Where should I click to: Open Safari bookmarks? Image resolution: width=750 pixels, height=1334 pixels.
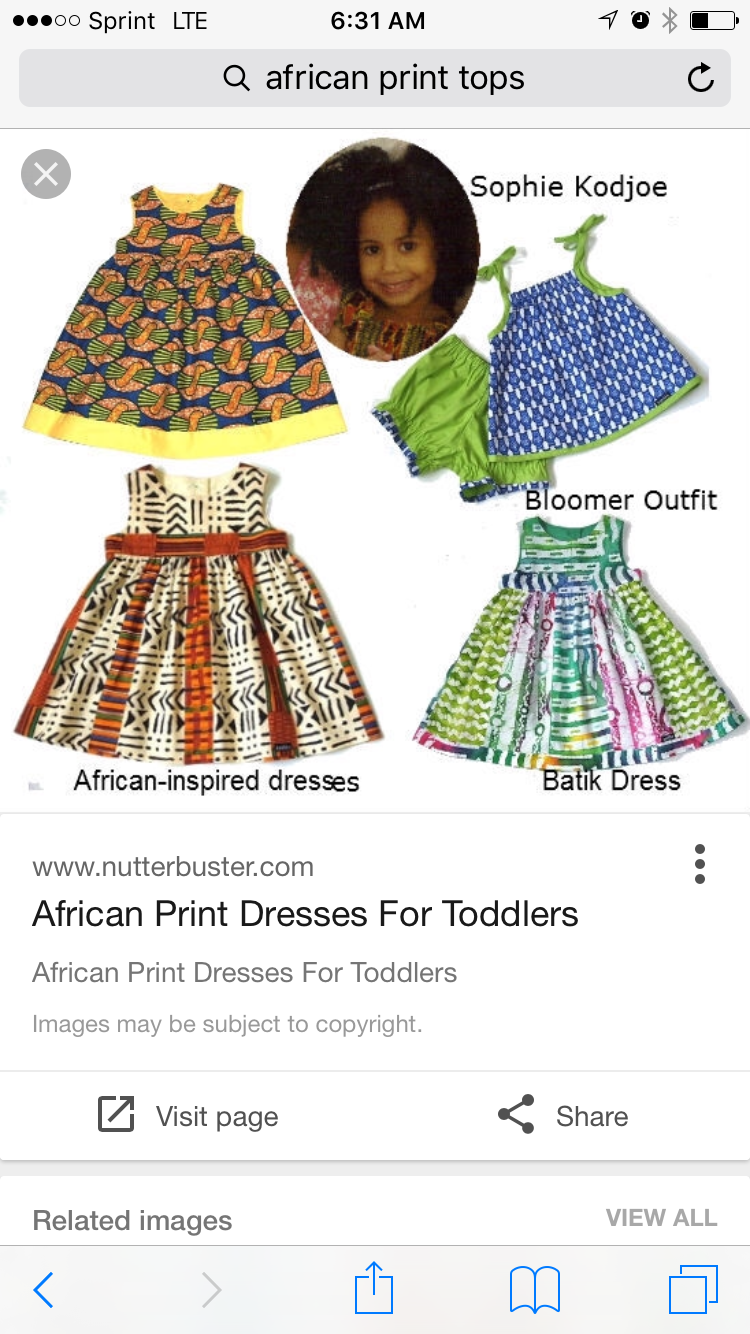(534, 1290)
